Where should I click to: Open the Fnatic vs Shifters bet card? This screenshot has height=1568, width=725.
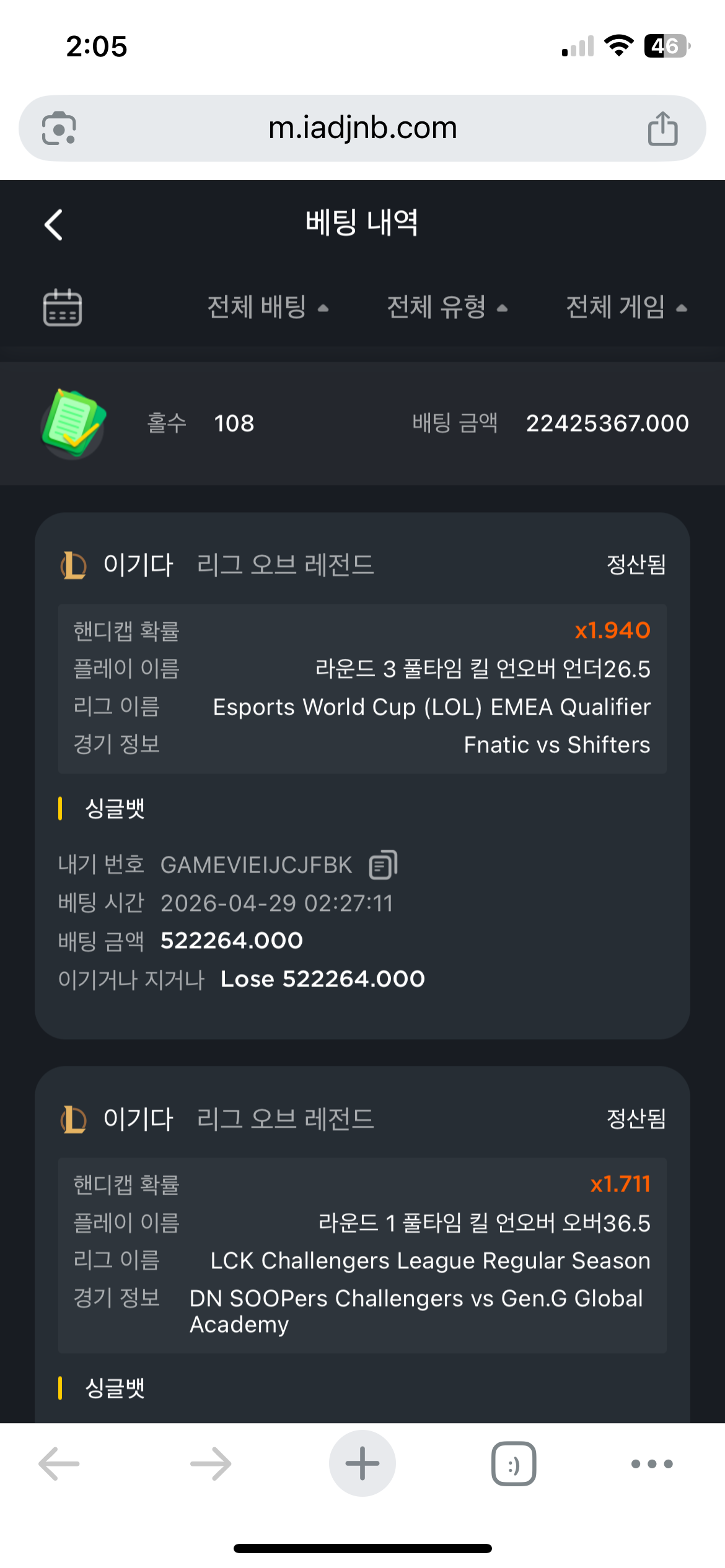pyautogui.click(x=362, y=775)
